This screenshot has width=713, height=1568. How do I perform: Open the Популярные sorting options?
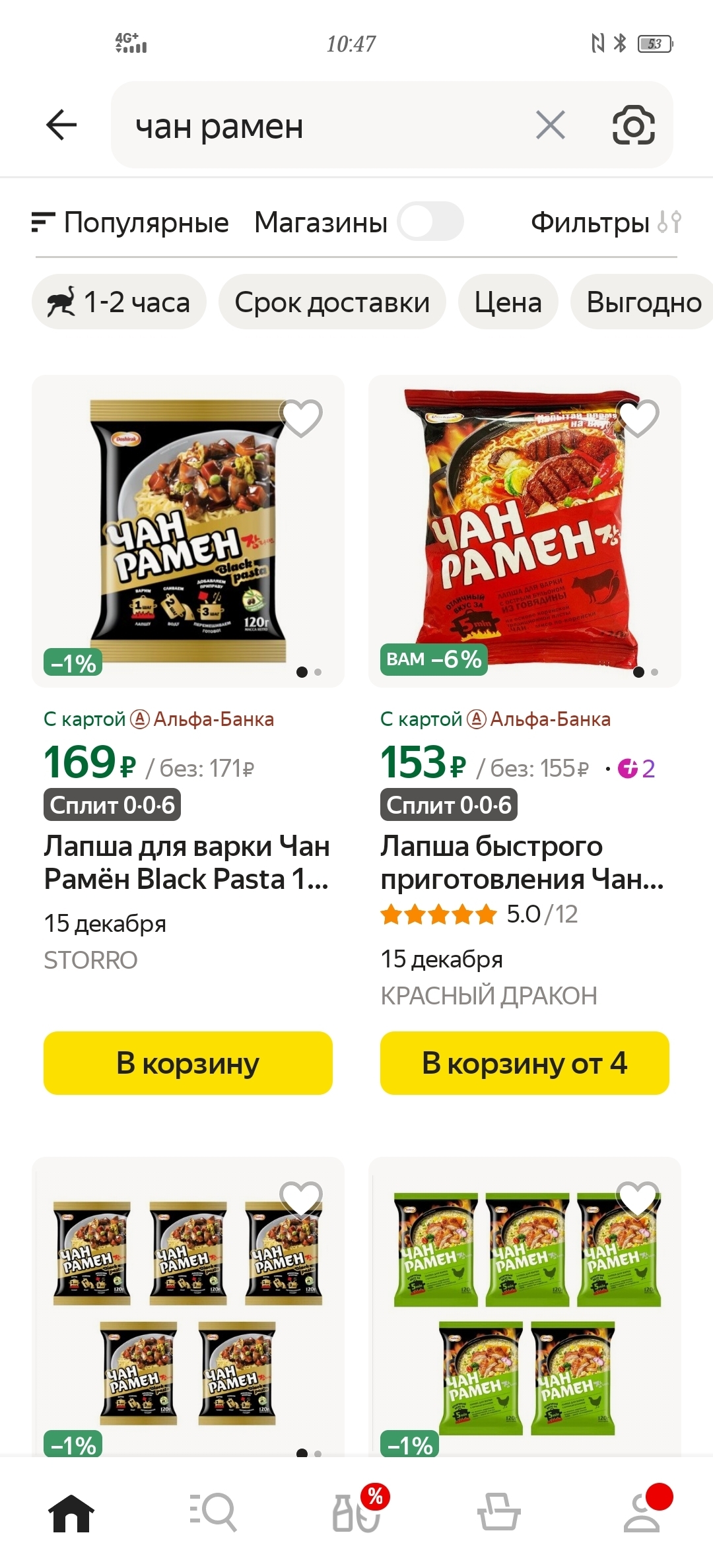point(131,222)
